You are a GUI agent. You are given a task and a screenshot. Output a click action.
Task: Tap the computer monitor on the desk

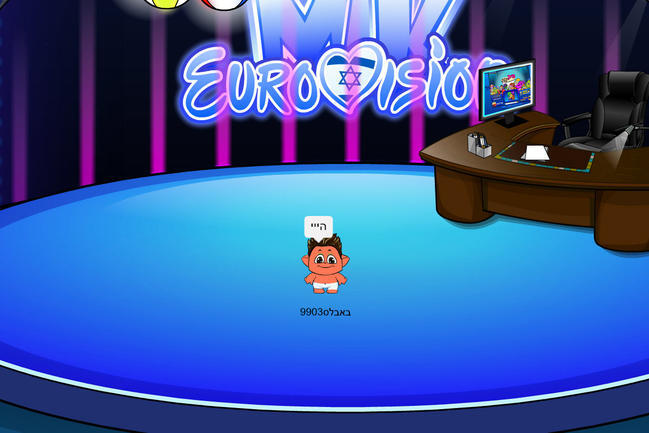click(506, 91)
